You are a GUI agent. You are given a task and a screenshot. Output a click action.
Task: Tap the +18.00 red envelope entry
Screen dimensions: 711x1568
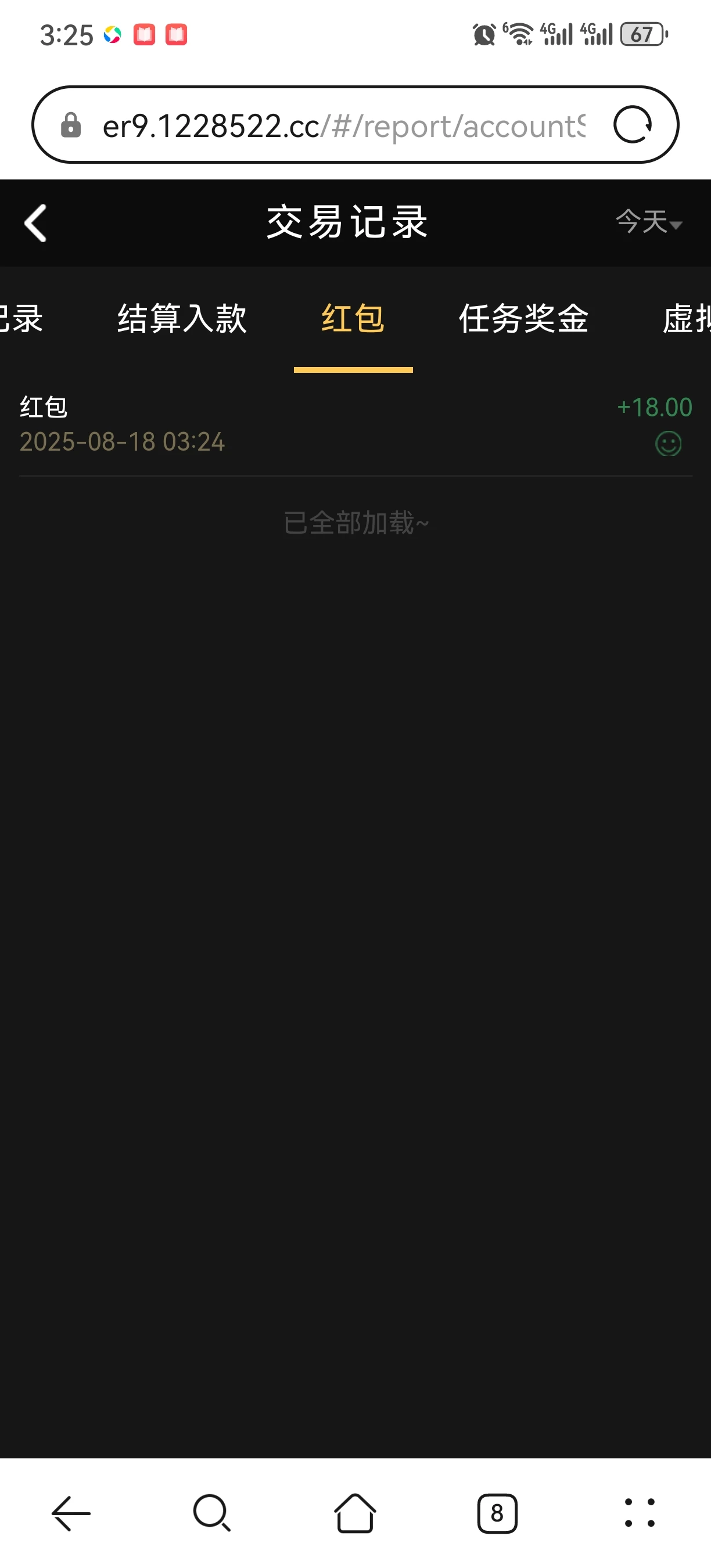click(655, 407)
